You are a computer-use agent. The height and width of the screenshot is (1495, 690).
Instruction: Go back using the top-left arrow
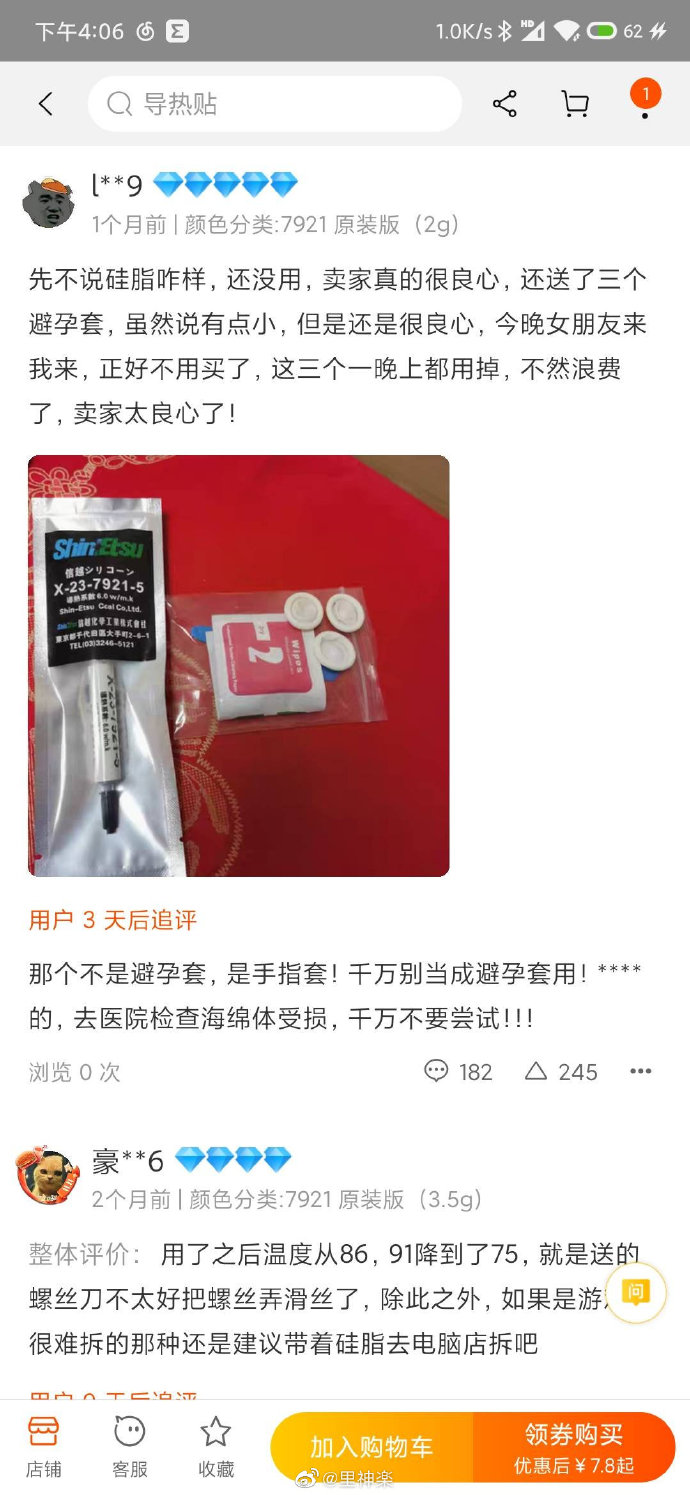point(45,104)
